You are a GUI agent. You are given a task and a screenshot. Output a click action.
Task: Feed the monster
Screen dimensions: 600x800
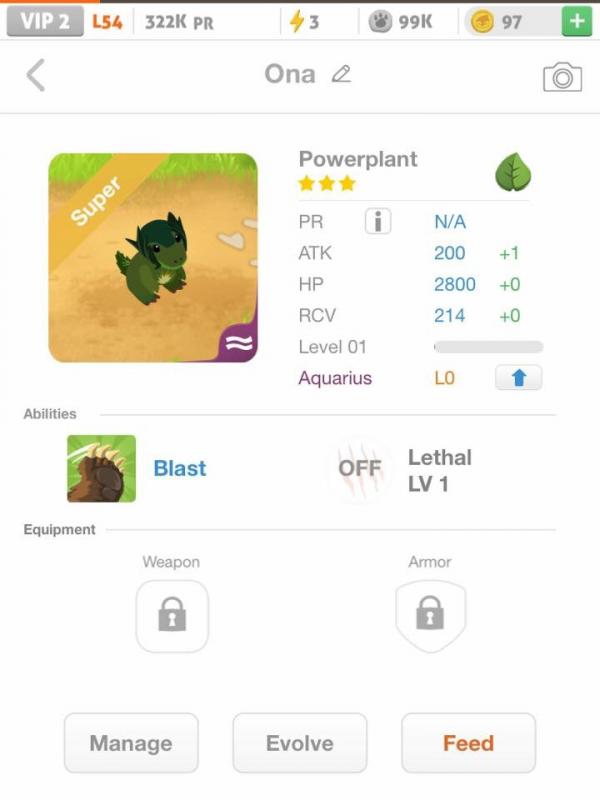pos(468,743)
